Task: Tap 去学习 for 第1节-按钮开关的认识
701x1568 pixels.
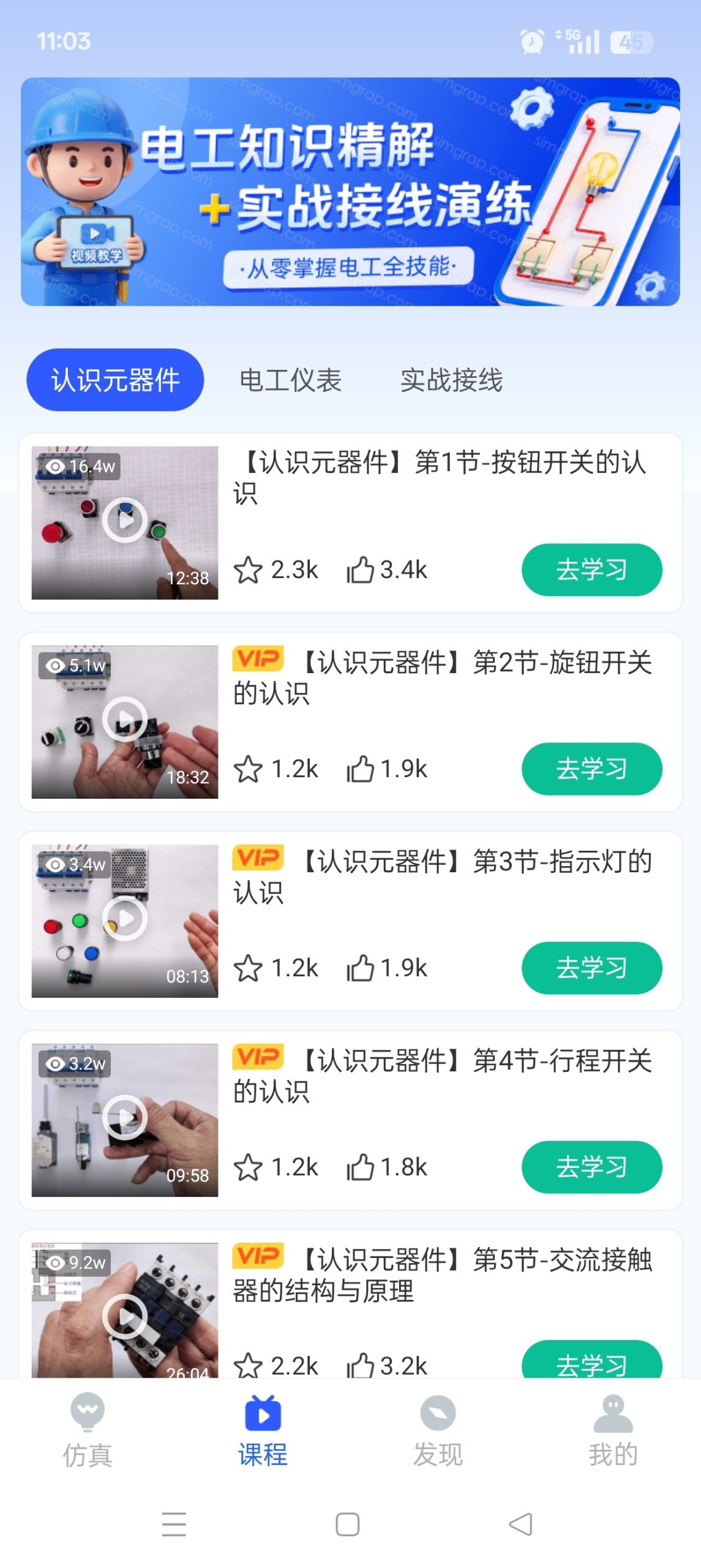Action: pyautogui.click(x=591, y=570)
